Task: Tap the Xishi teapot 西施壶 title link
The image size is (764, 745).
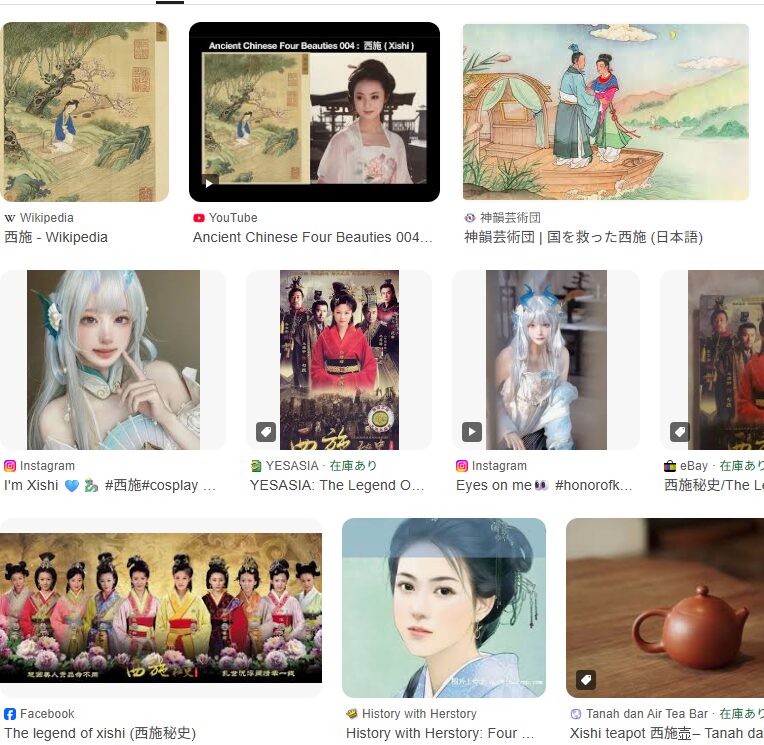Action: 665,733
